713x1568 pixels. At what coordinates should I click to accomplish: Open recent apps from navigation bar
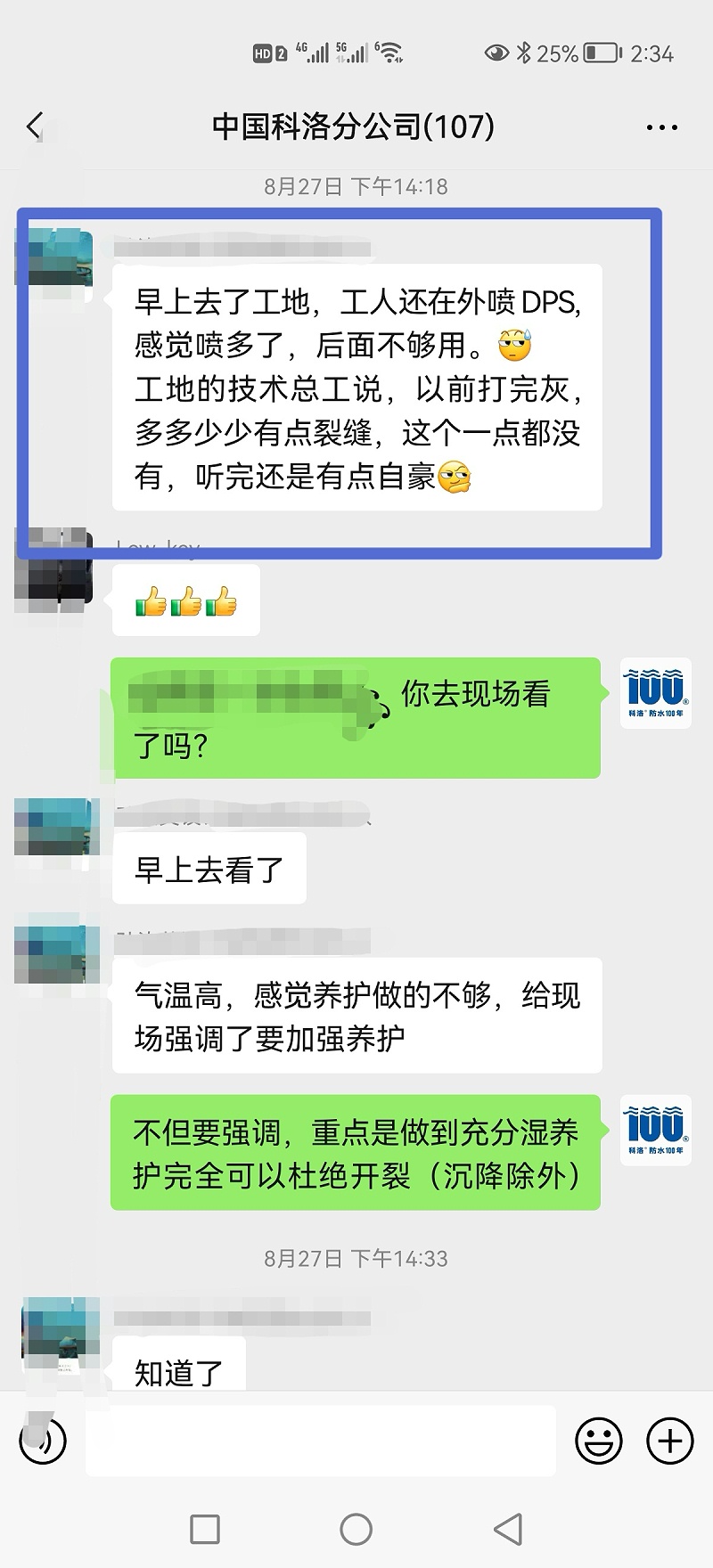click(x=205, y=1529)
